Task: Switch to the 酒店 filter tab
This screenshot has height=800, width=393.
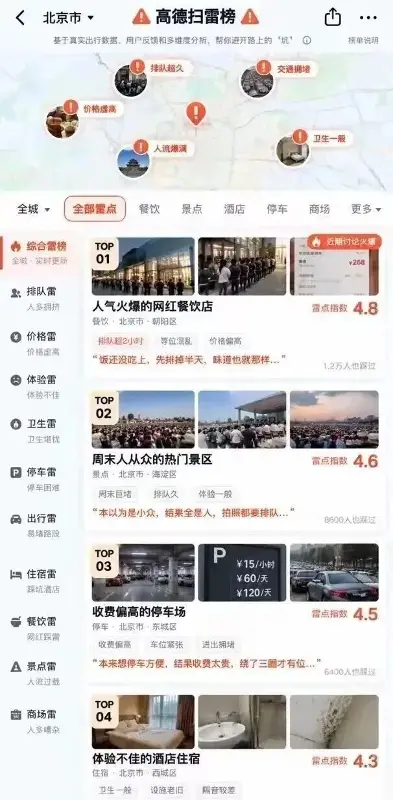Action: (234, 209)
